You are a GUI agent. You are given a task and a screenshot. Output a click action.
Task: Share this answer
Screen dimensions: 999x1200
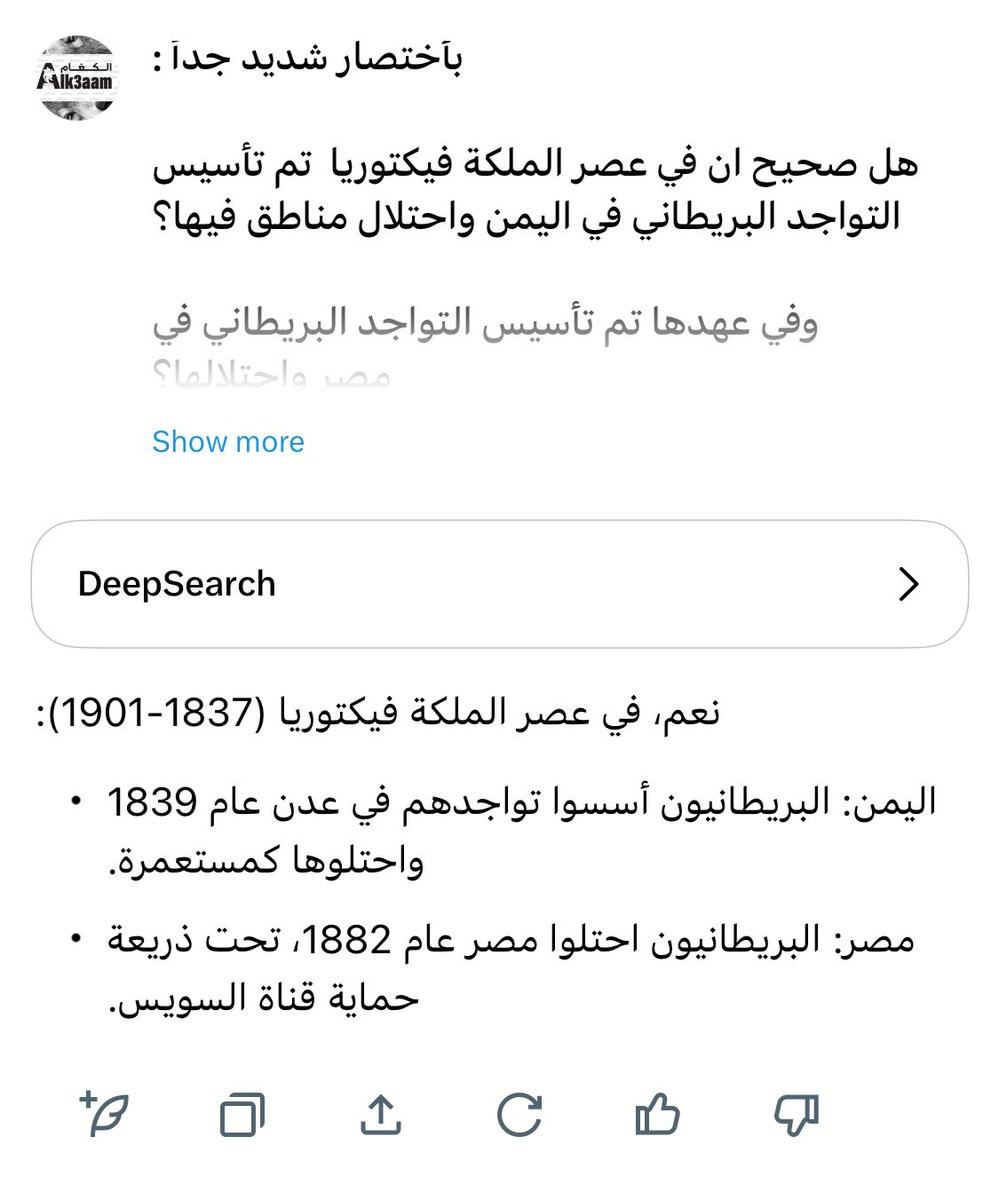pos(380,1113)
